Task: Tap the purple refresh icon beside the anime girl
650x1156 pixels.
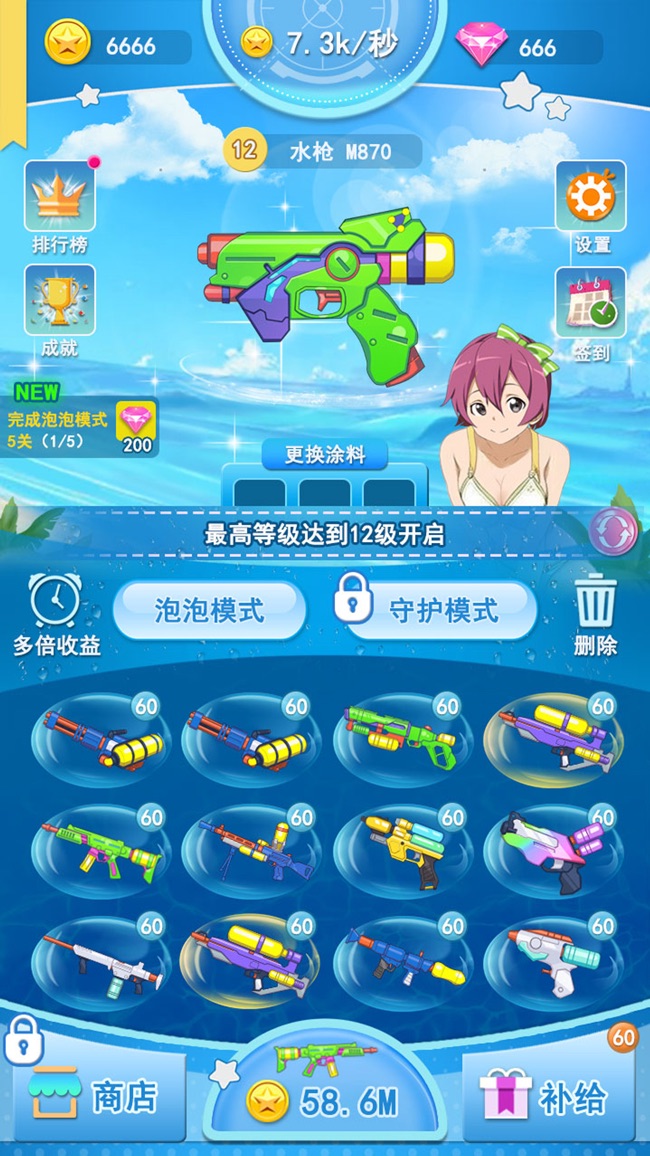Action: click(x=612, y=533)
